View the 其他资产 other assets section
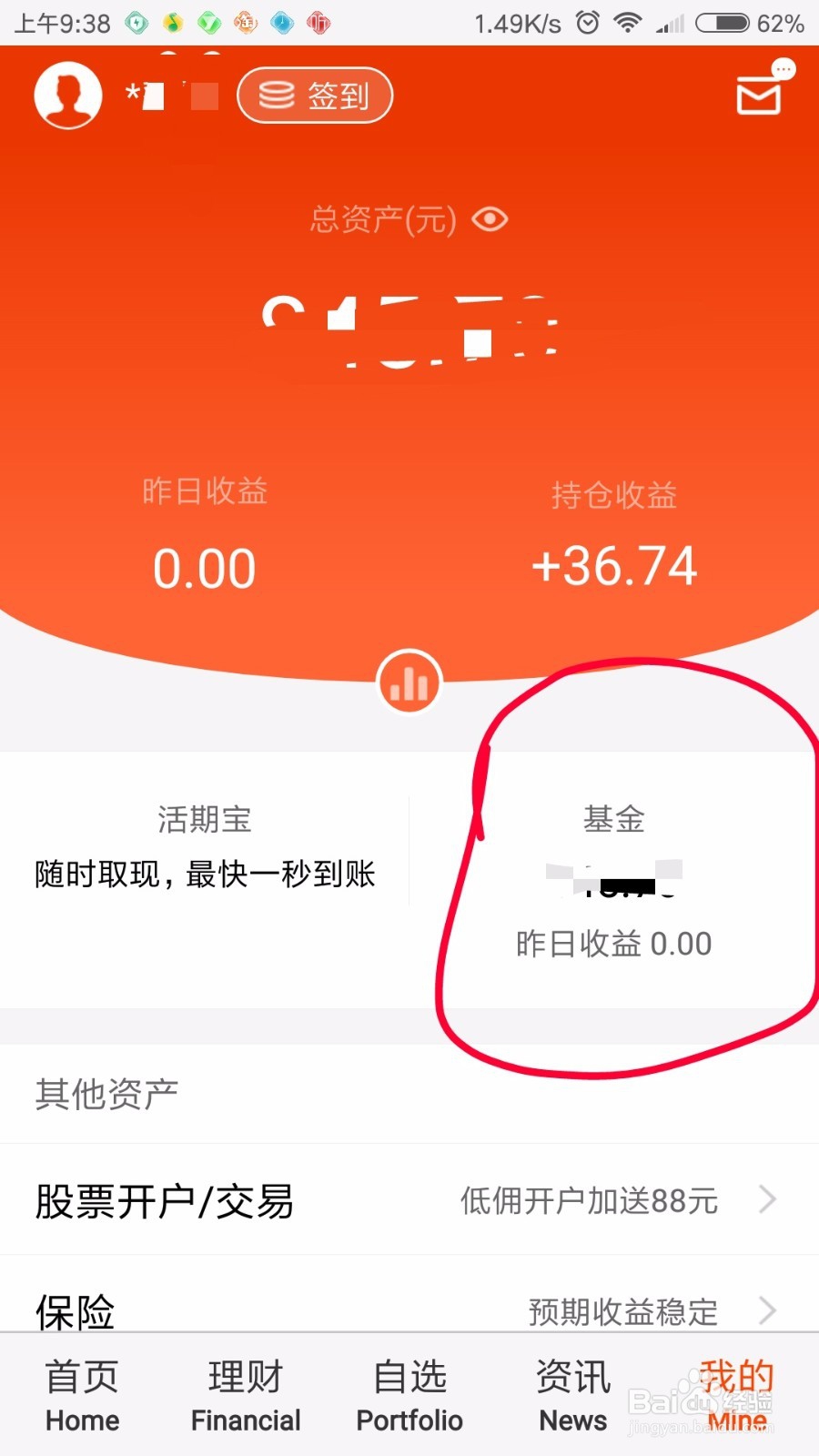Viewport: 819px width, 1456px height. tap(106, 1094)
